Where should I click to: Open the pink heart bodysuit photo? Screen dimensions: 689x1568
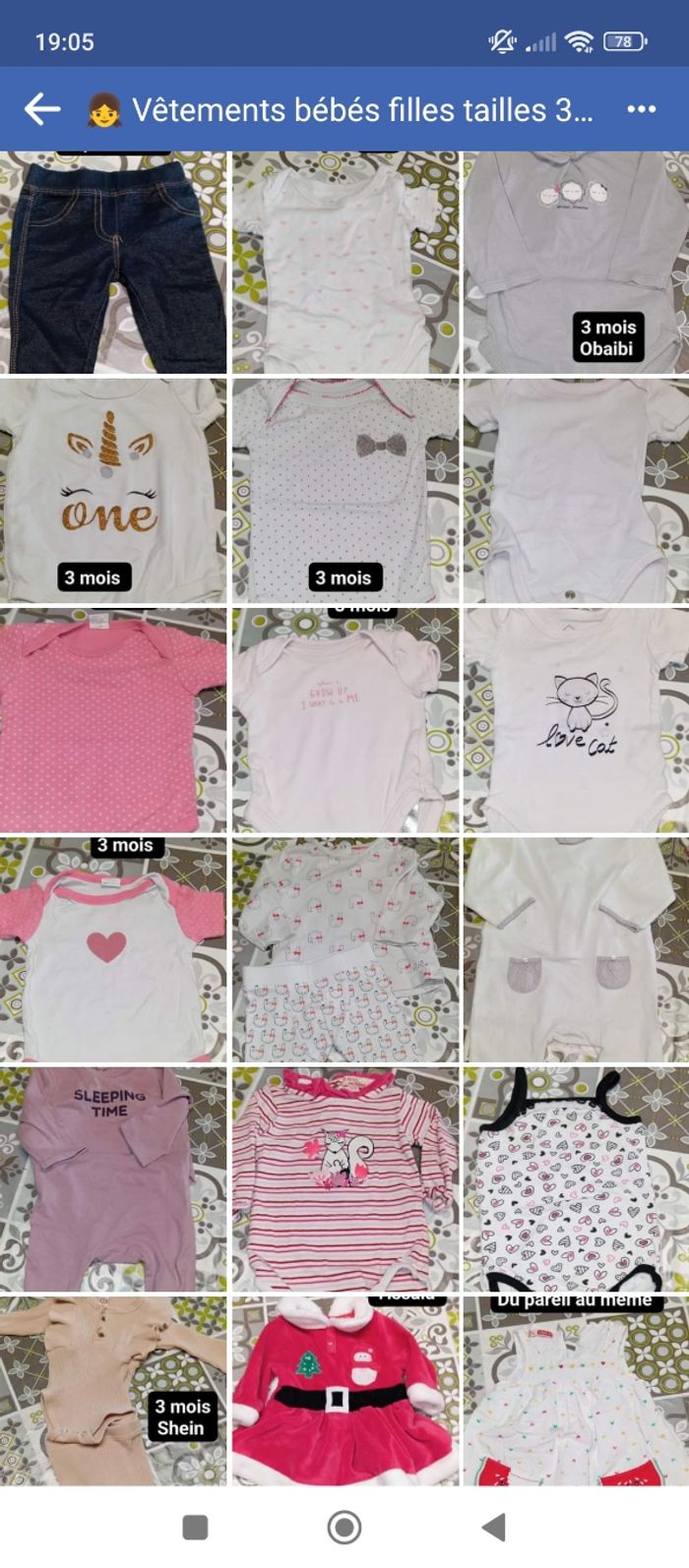click(113, 949)
